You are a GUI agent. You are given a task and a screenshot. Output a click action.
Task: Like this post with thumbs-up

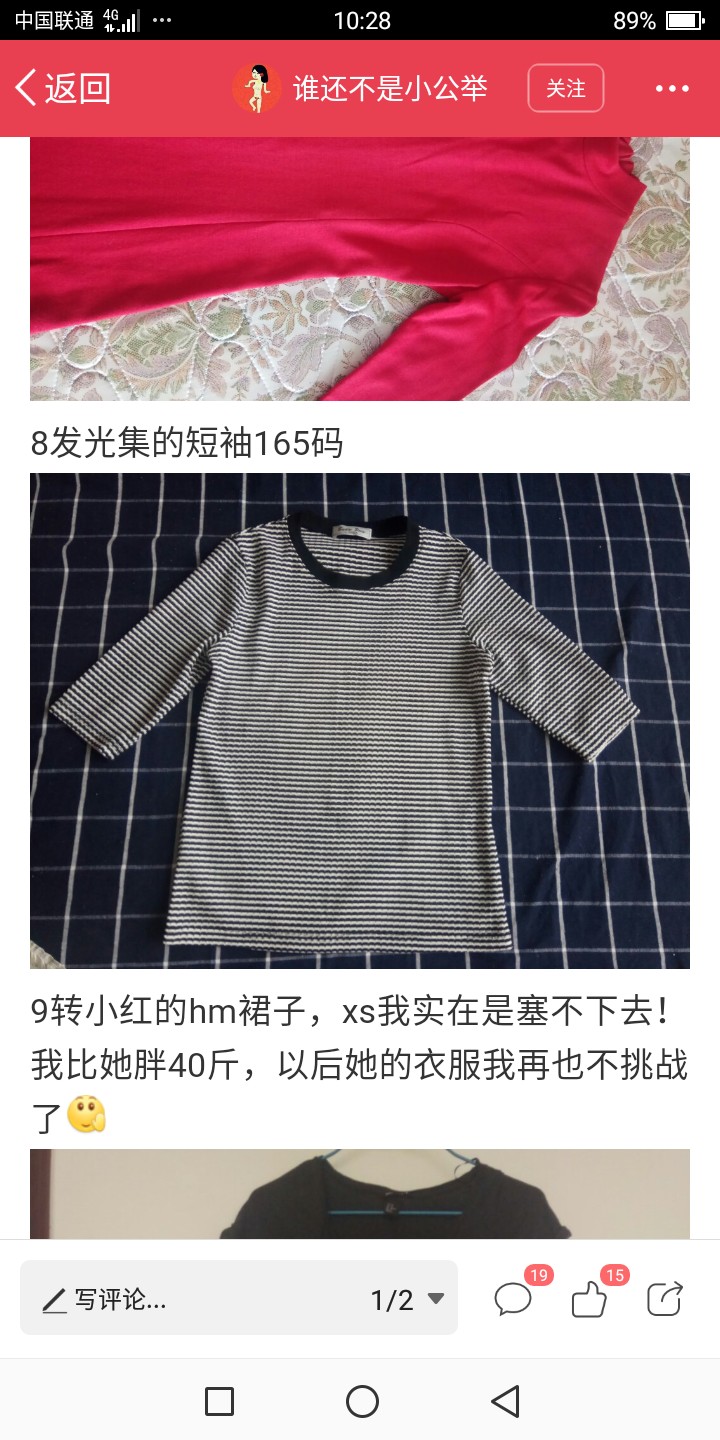pos(590,1300)
